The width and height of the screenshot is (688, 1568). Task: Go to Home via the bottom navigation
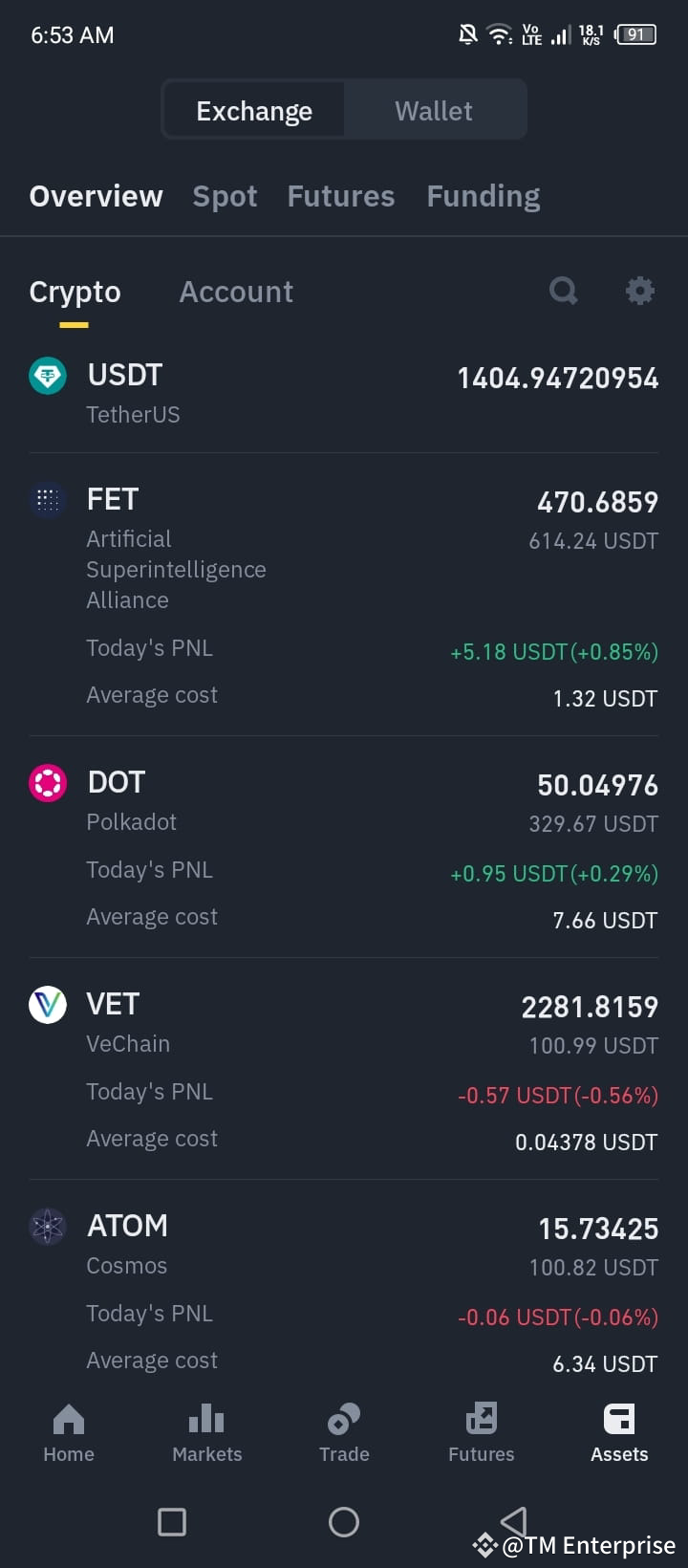pos(68,1431)
